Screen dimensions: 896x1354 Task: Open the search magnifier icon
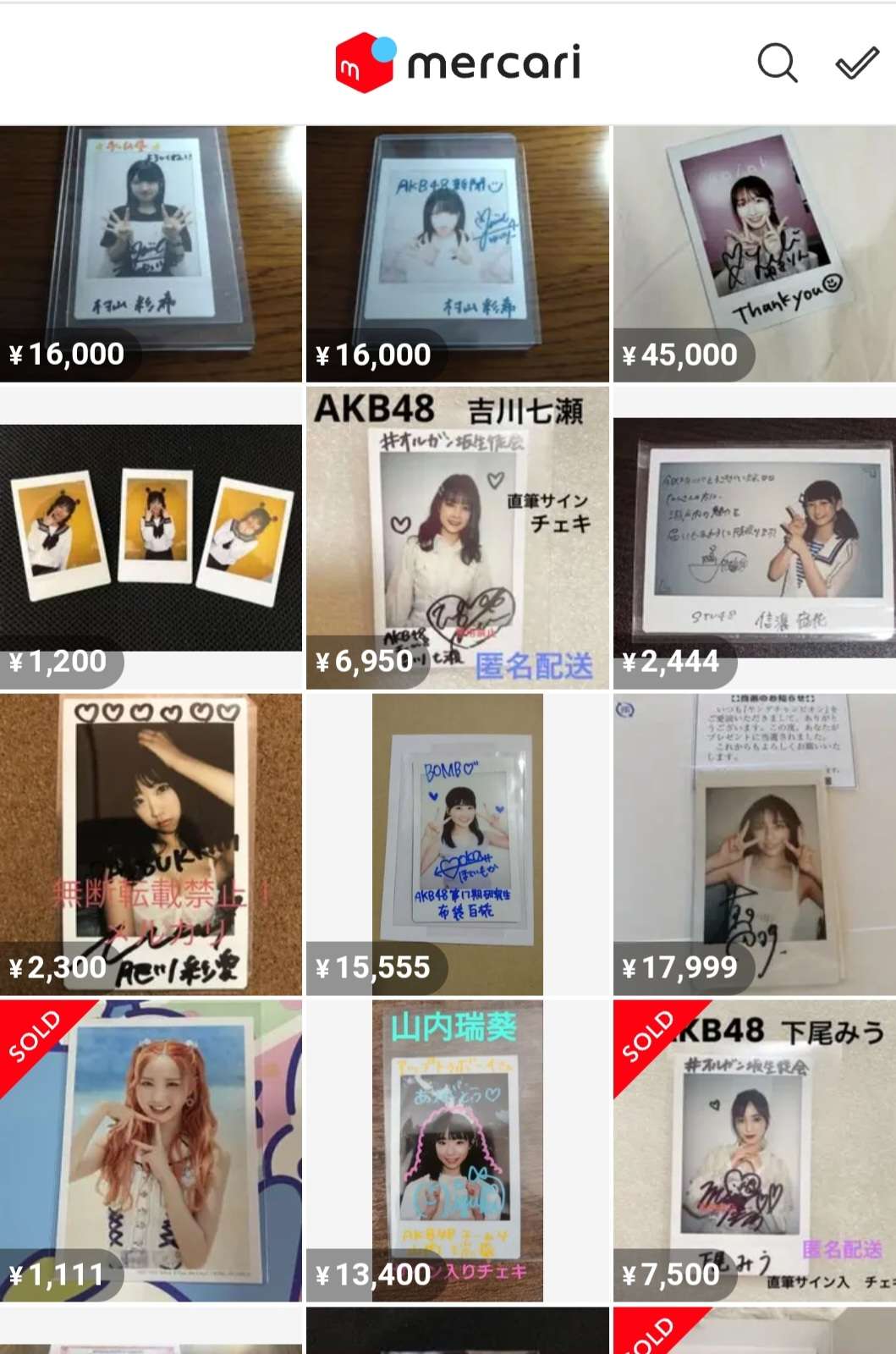coord(777,63)
